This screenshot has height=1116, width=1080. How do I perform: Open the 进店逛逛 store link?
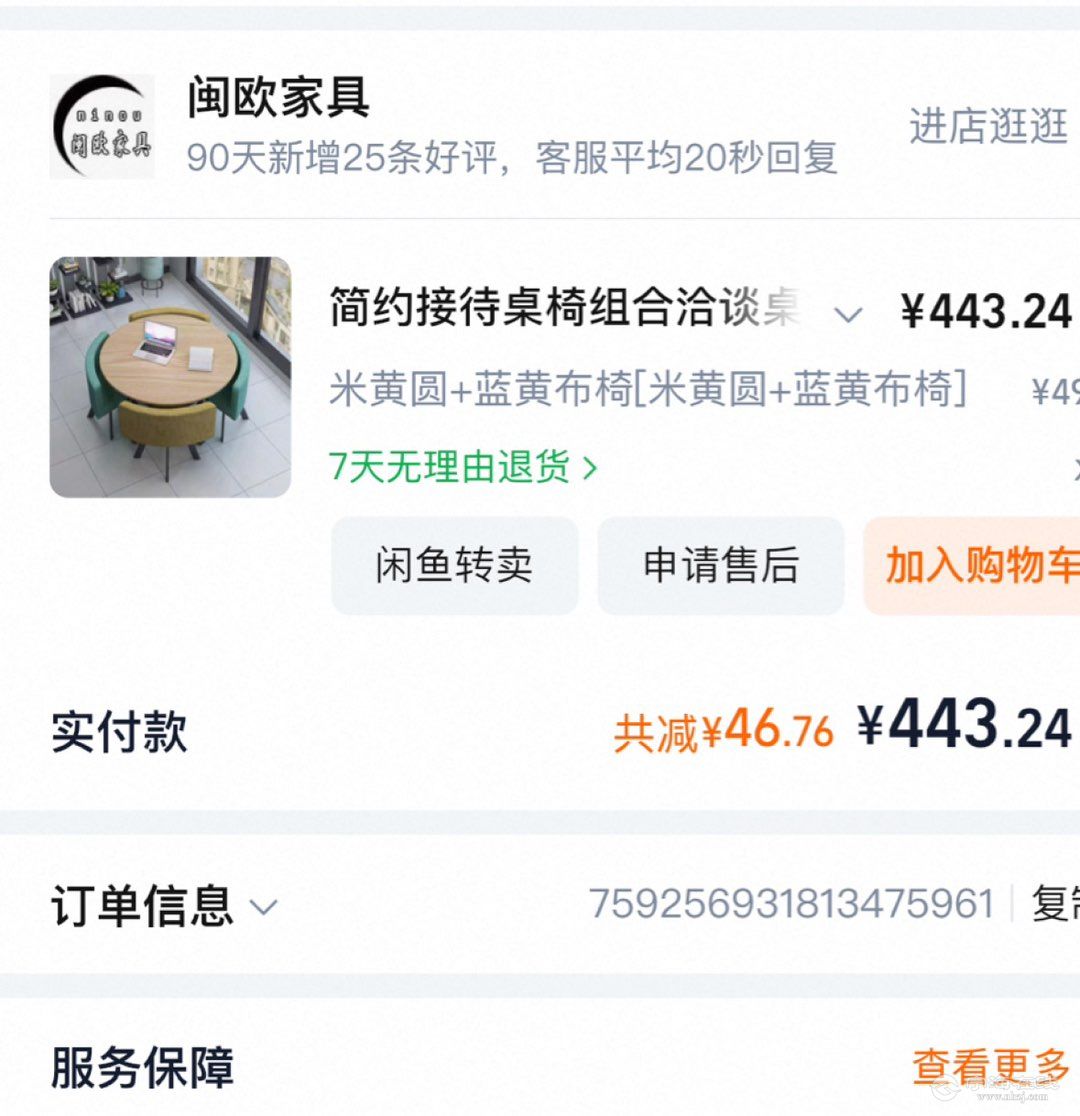(x=988, y=127)
